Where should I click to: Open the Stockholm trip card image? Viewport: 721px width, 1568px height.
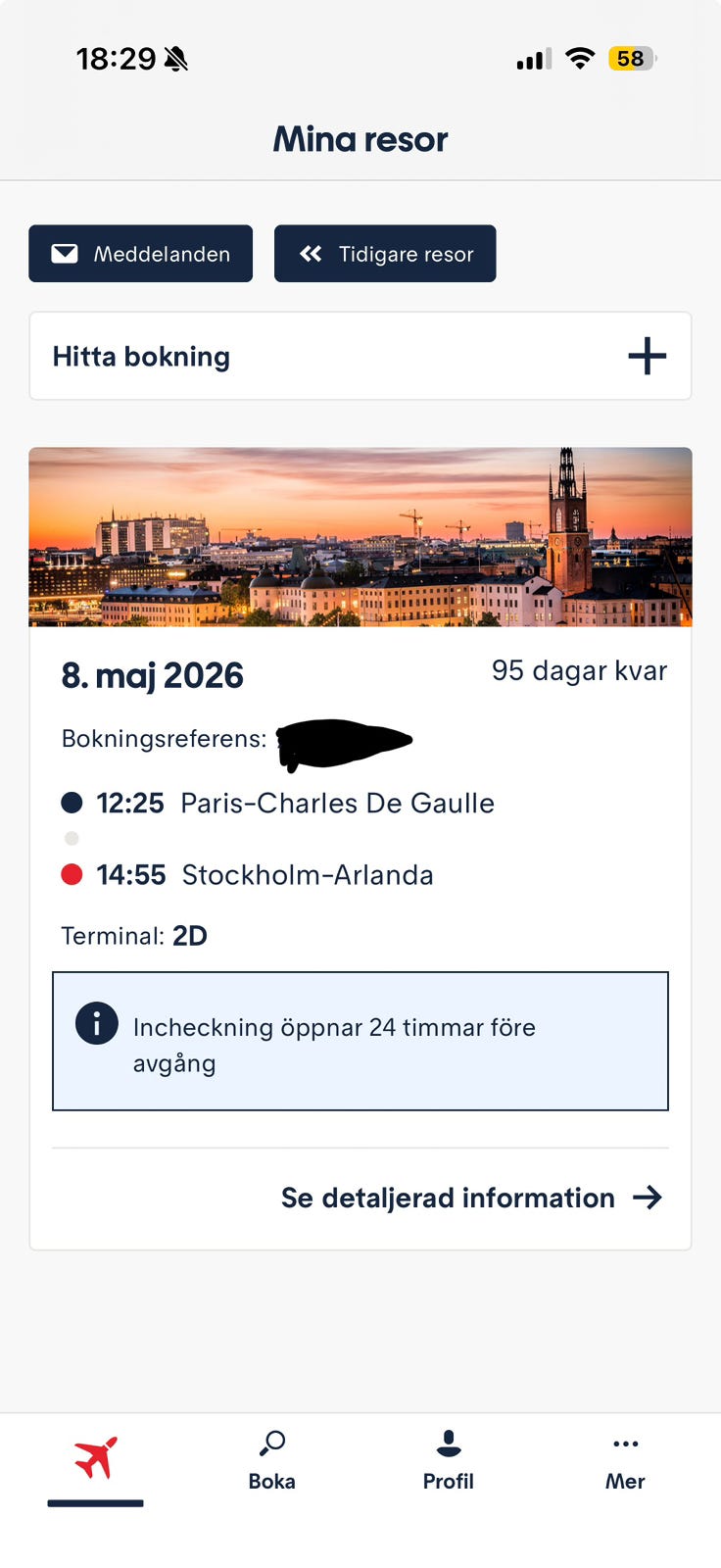tap(360, 537)
